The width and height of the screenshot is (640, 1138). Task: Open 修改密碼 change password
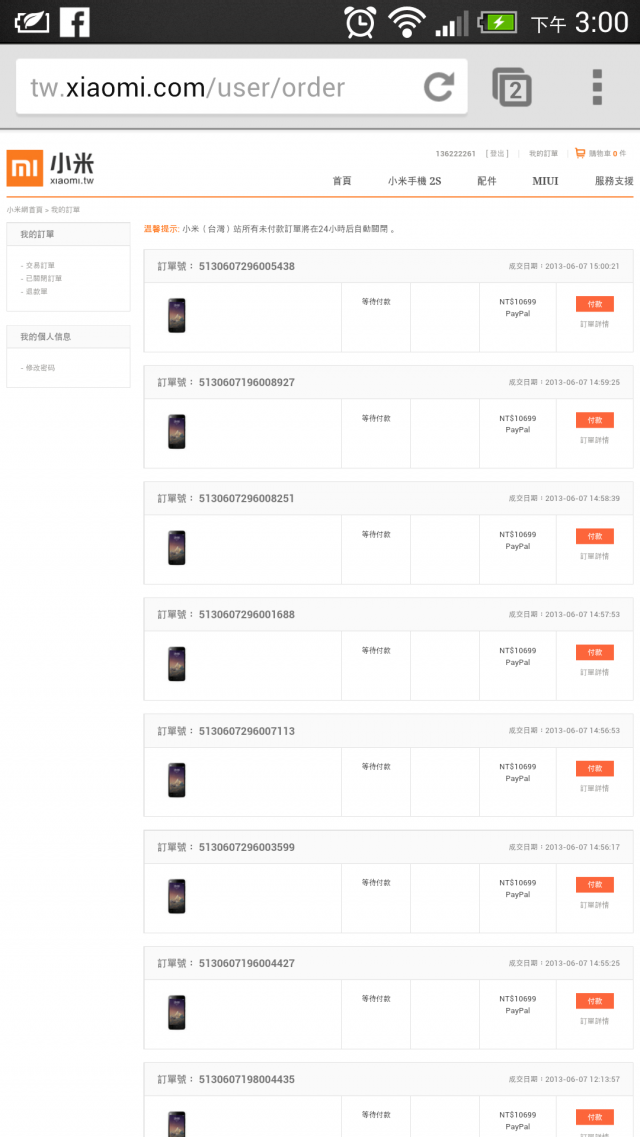tap(40, 368)
